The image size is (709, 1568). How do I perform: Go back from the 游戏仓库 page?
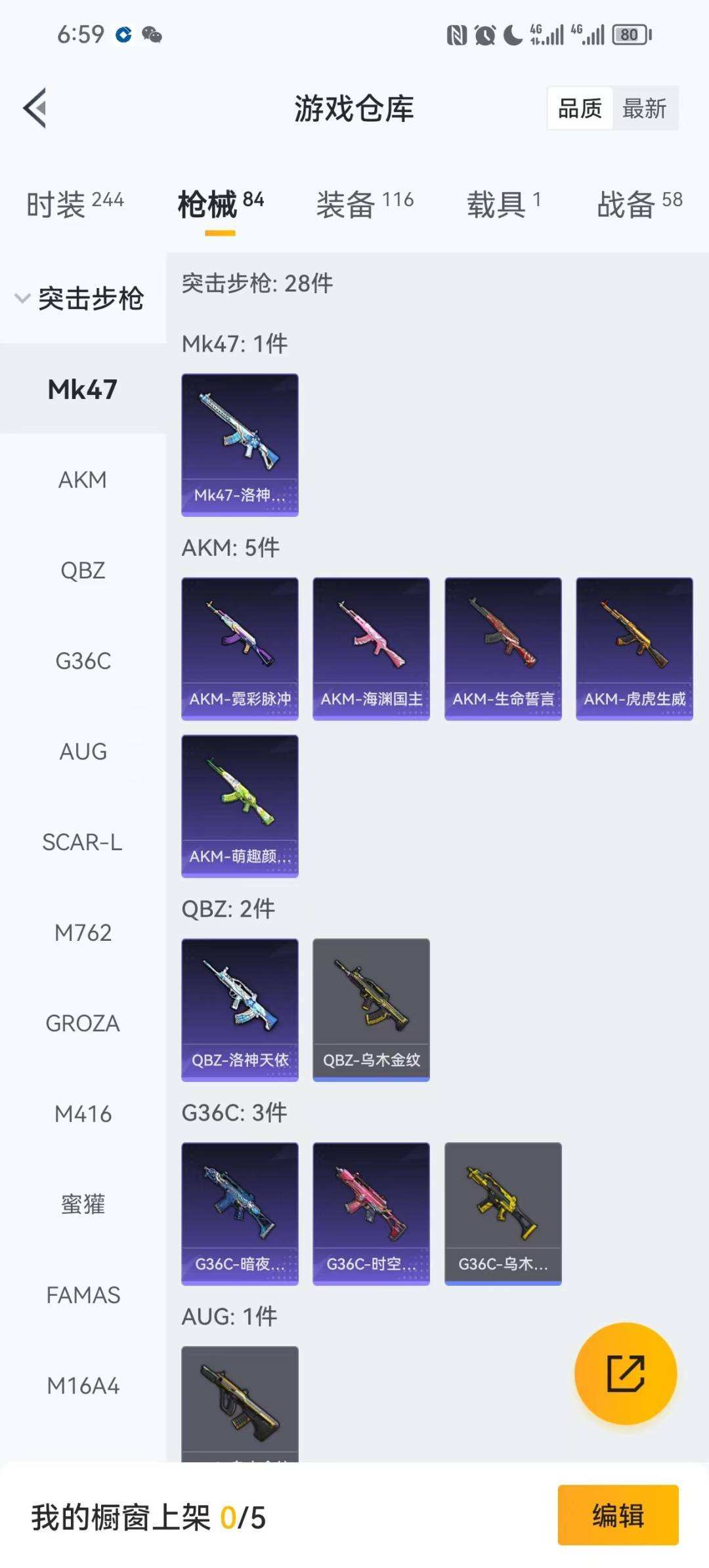pos(35,108)
